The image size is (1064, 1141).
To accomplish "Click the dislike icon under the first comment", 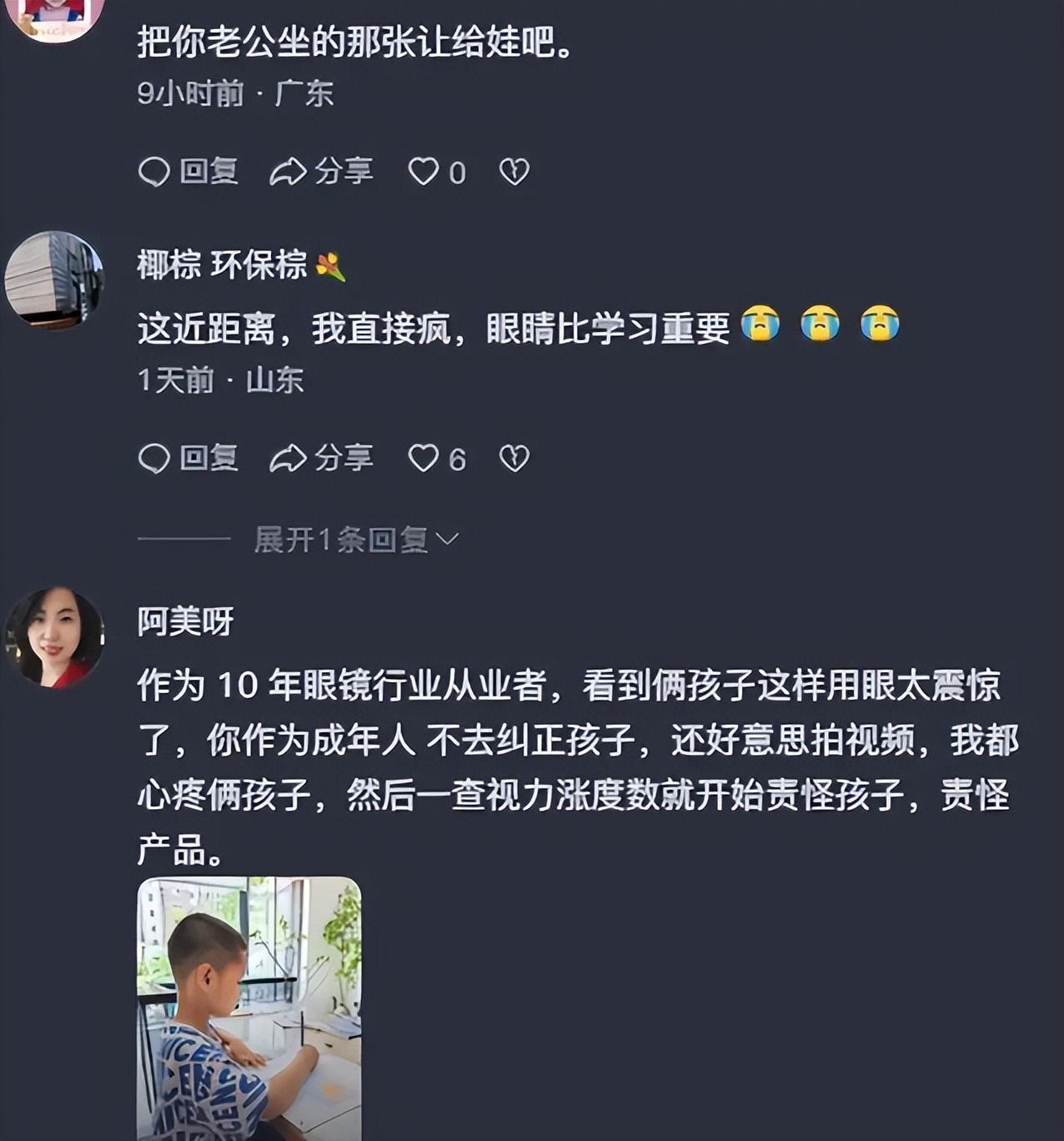I will pos(515,171).
